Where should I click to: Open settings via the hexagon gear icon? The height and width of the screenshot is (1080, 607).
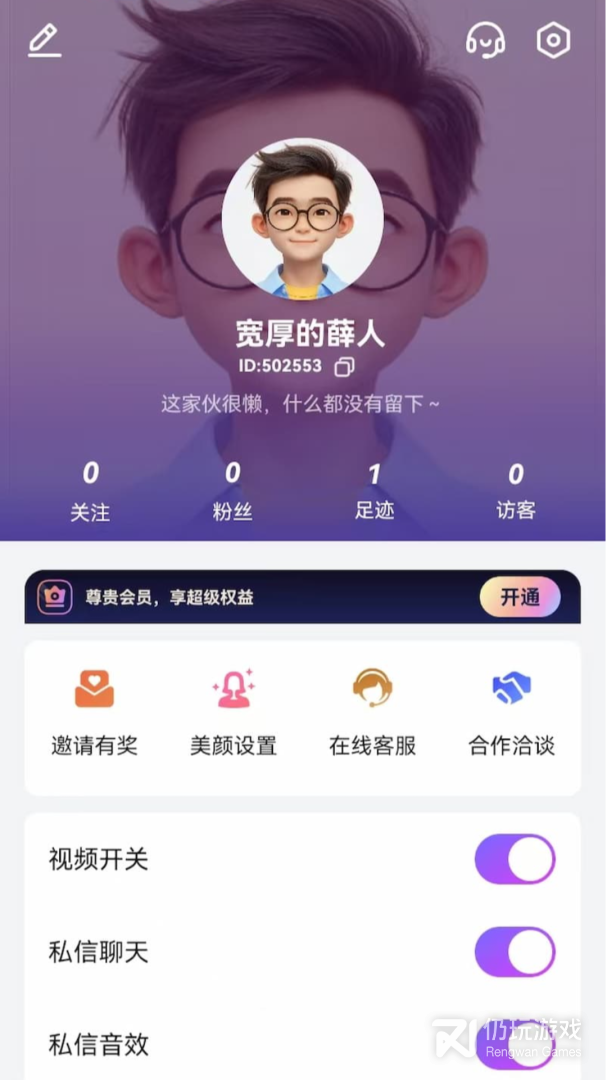click(553, 40)
